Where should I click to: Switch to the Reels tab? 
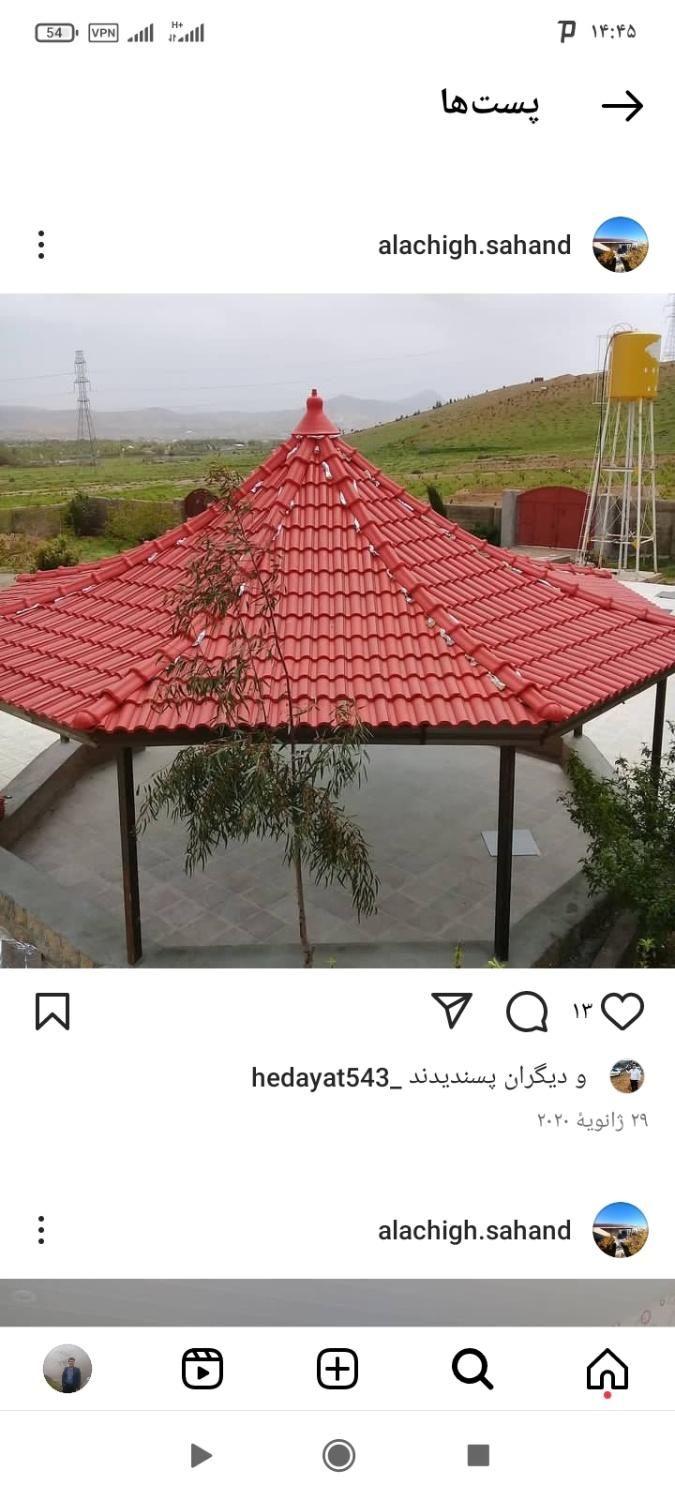tap(202, 1369)
